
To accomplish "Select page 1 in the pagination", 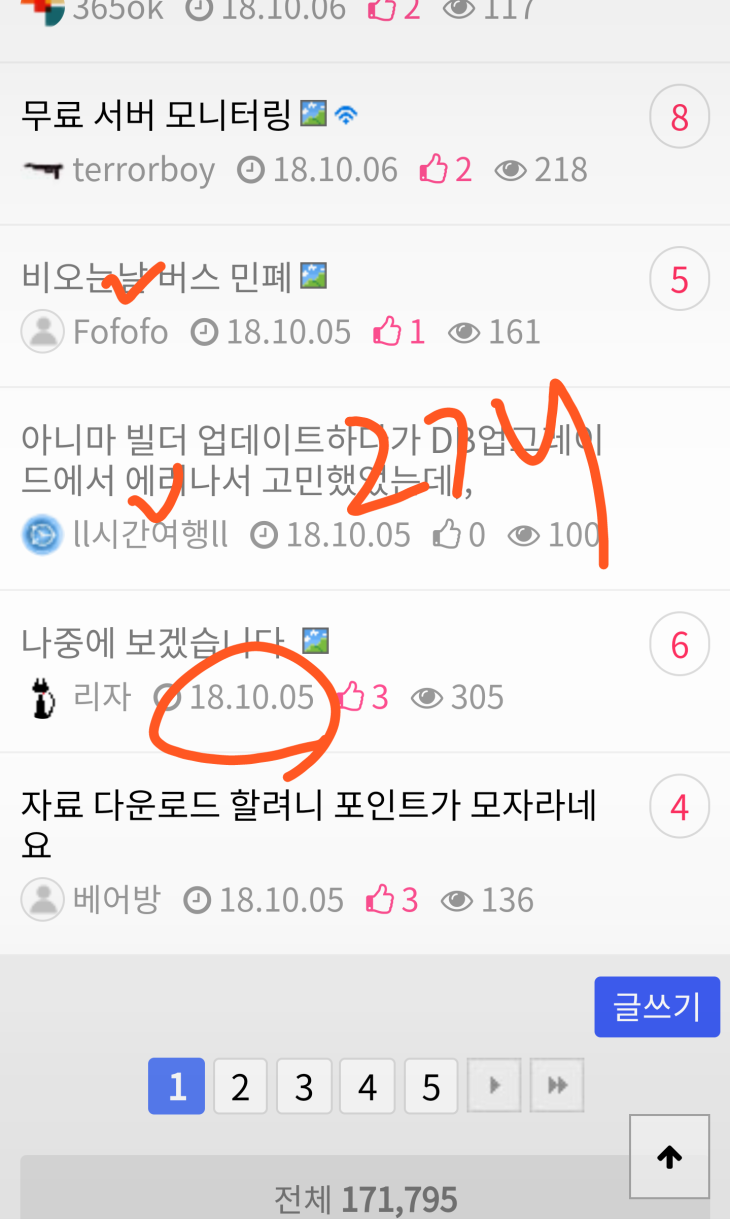I will pos(177,1086).
